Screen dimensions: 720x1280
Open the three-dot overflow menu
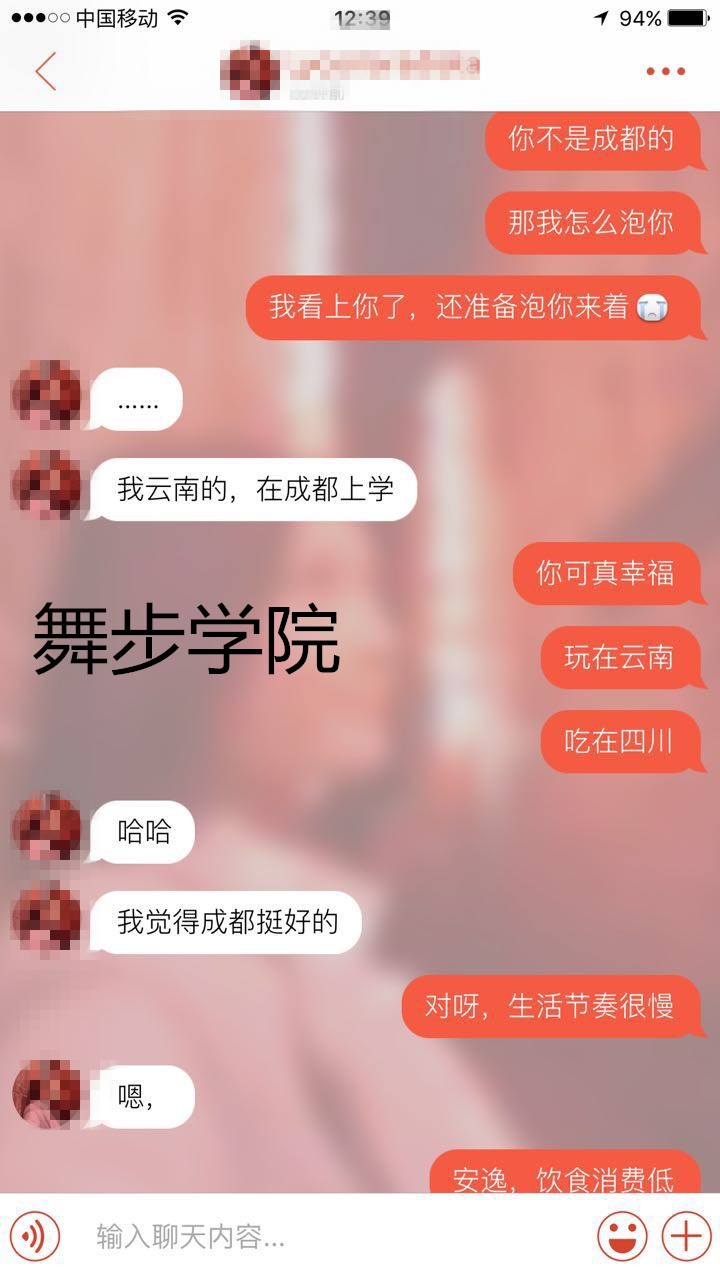coord(665,71)
